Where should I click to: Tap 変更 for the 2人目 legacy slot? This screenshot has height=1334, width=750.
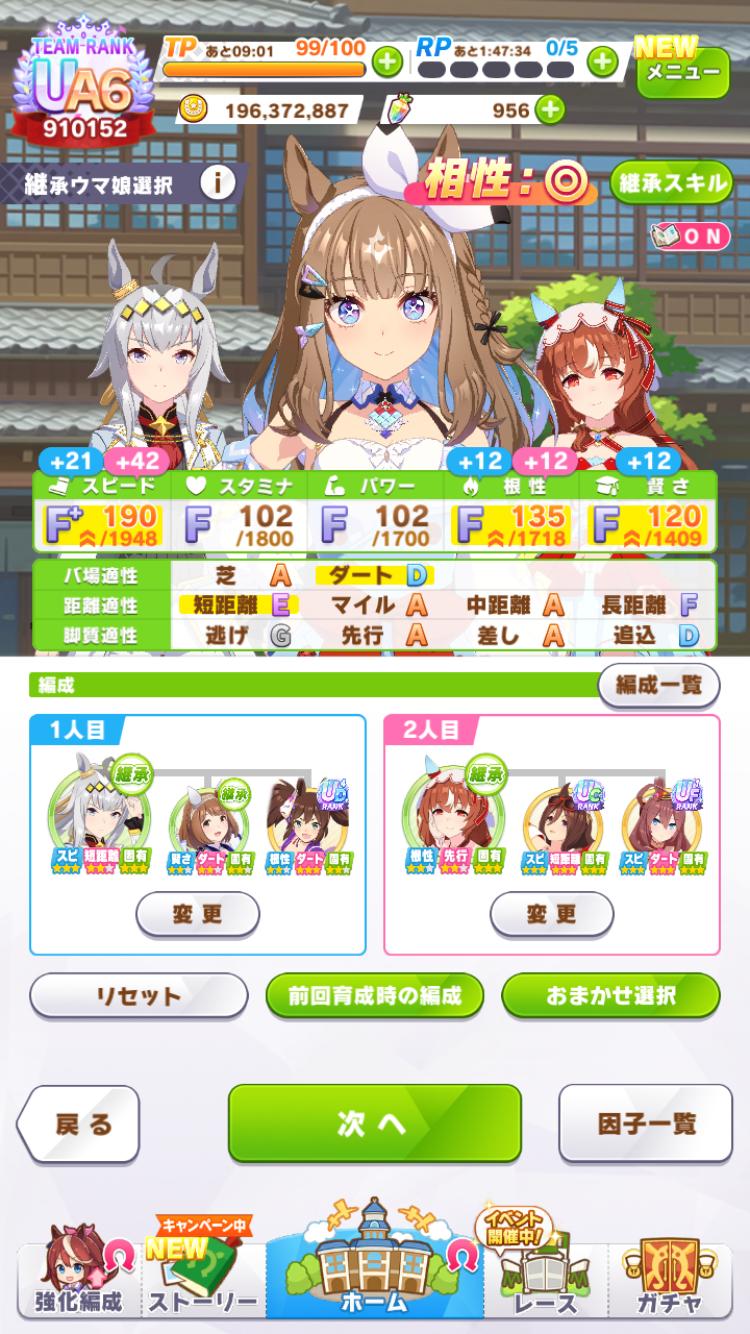[x=551, y=913]
